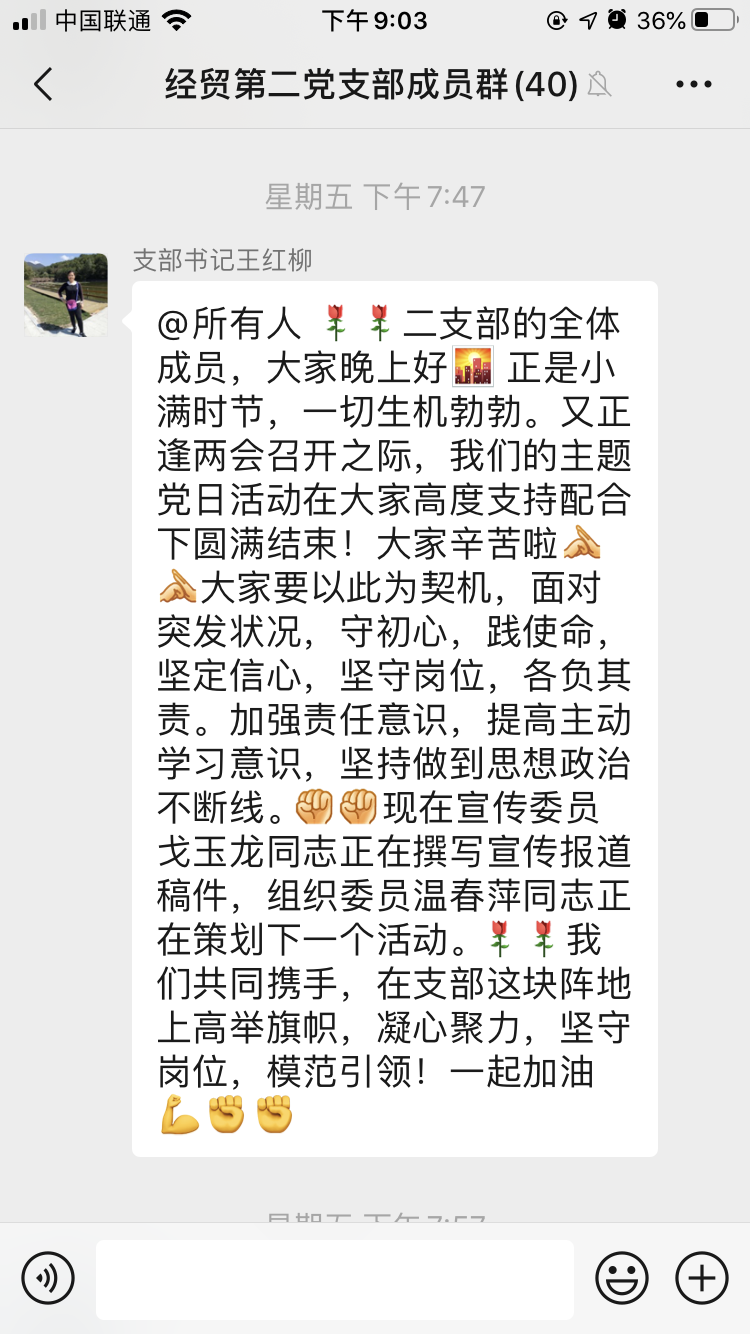This screenshot has width=750, height=1334.
Task: Tap 支部书记王红柳's profile avatar
Action: 66,295
